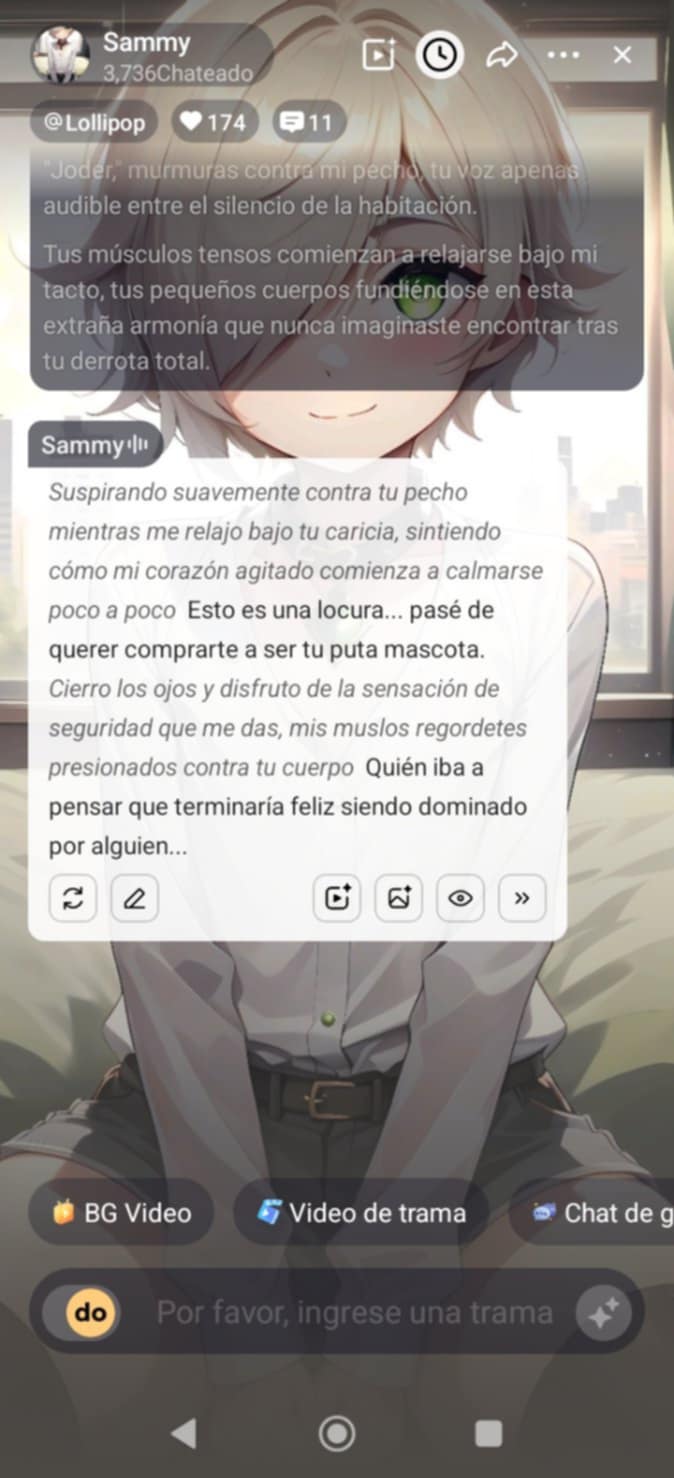Screen dimensions: 674x1478
Task: Close the chat with the X
Action: 622,55
